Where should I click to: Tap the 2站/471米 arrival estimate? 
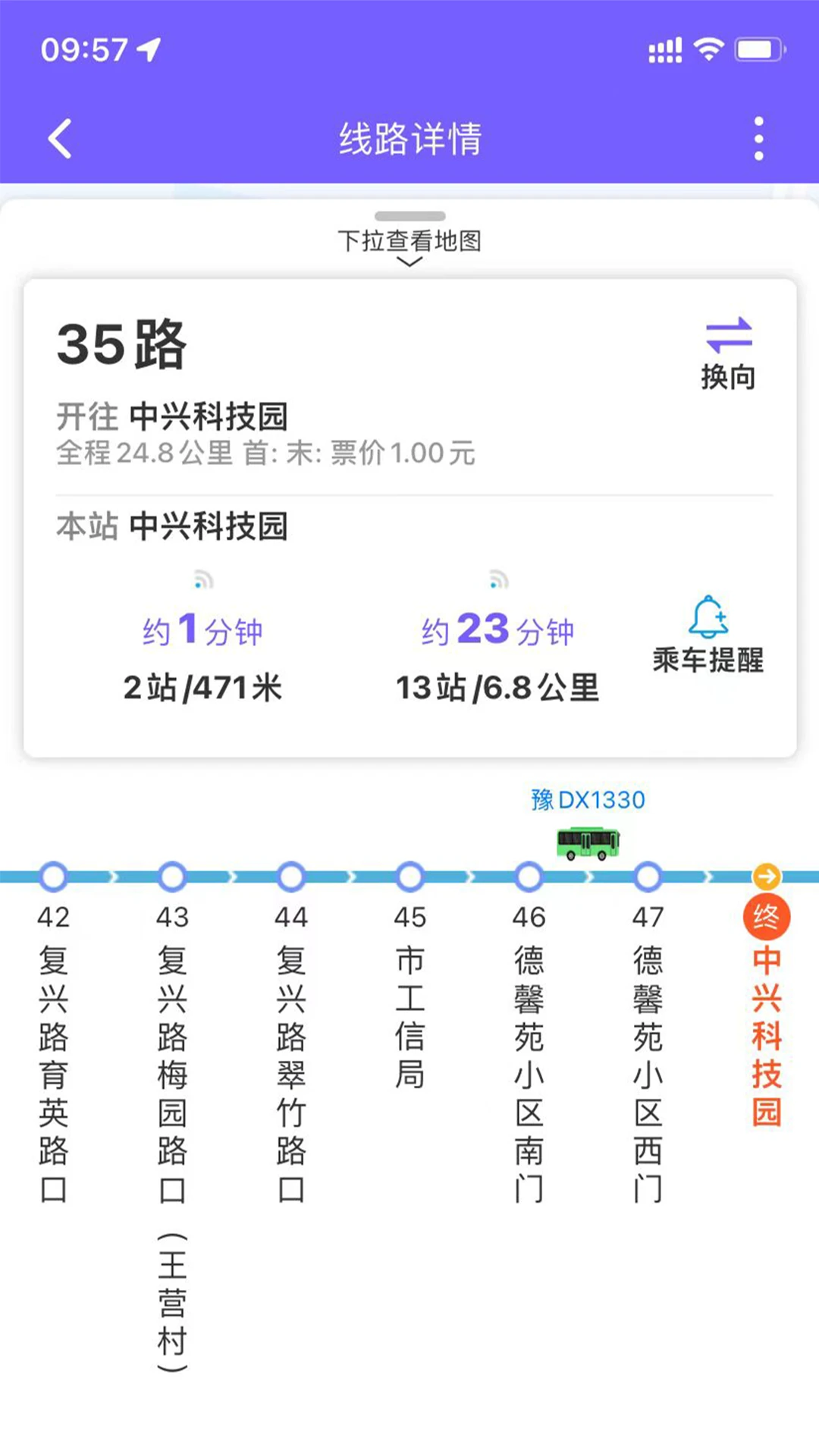tap(203, 689)
